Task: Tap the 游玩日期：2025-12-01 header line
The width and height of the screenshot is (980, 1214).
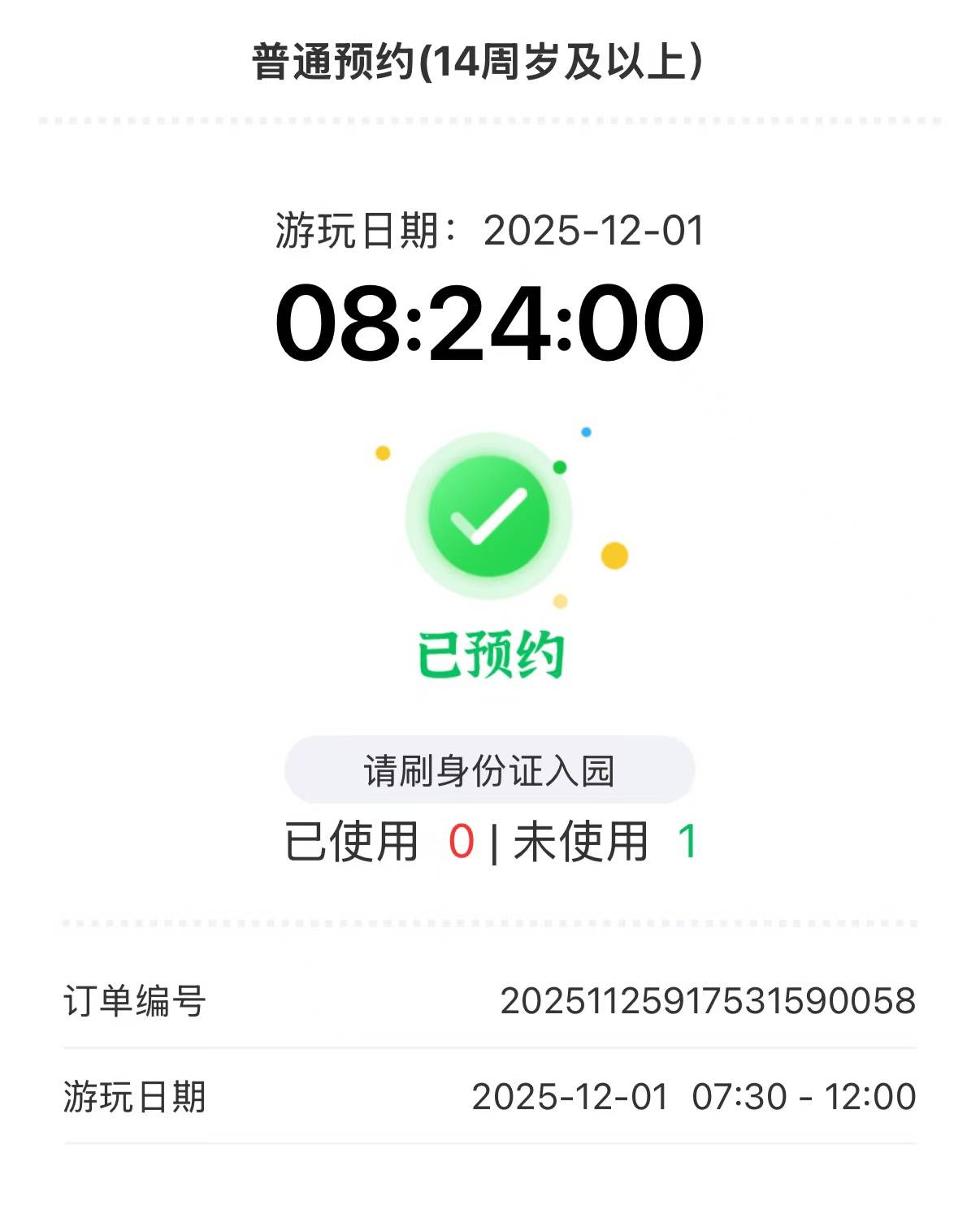Action: click(x=490, y=232)
